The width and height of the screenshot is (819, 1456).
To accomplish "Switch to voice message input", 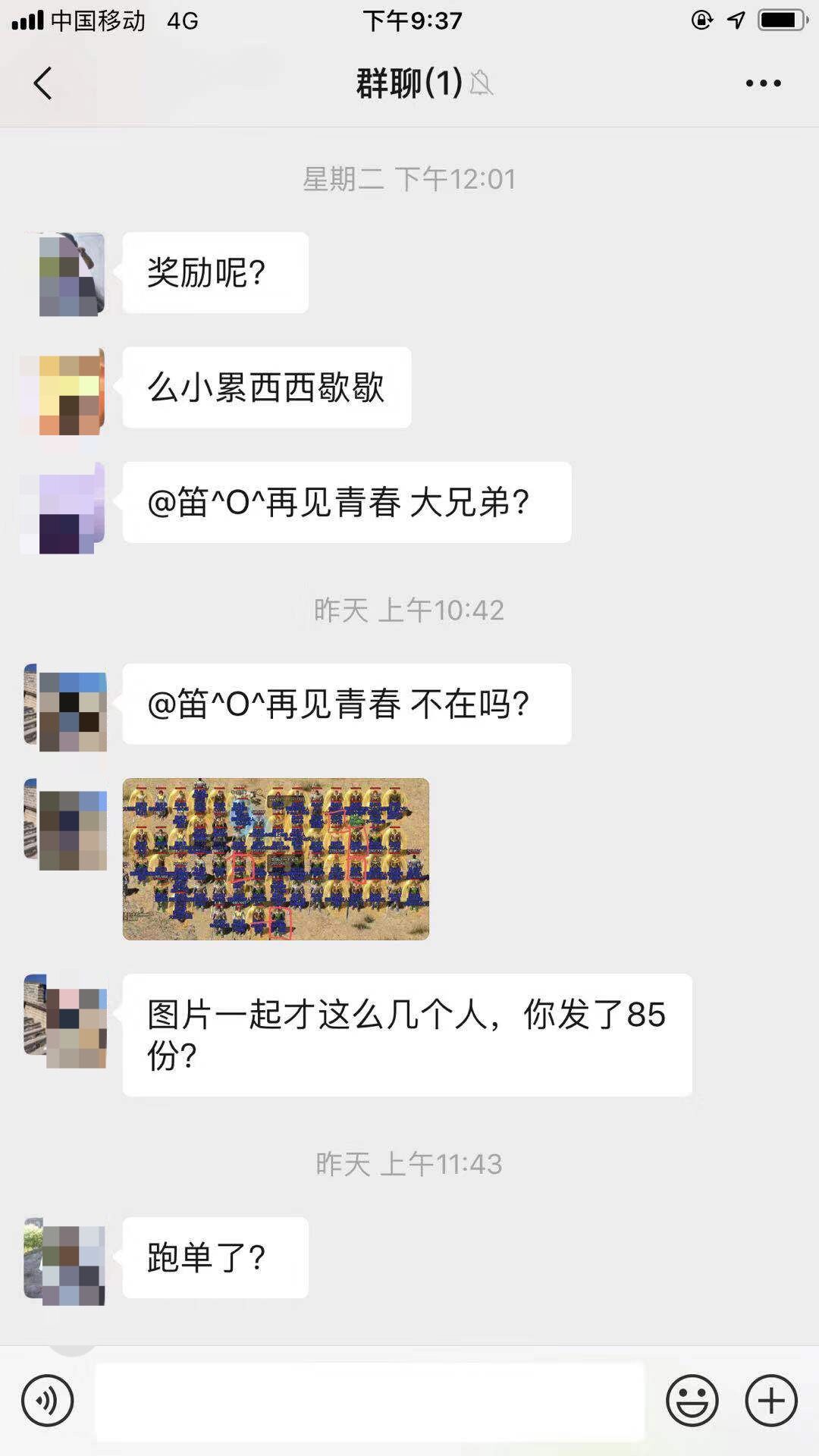I will pyautogui.click(x=47, y=1401).
